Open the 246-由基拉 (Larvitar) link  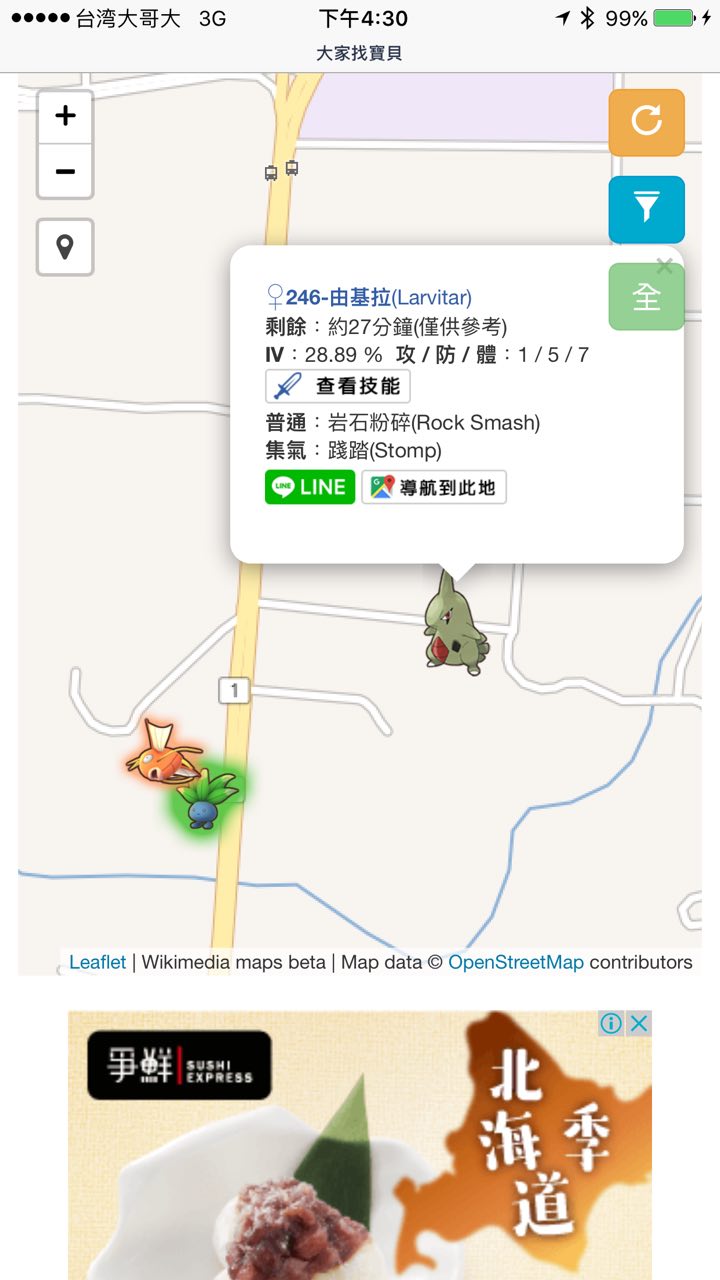point(378,297)
